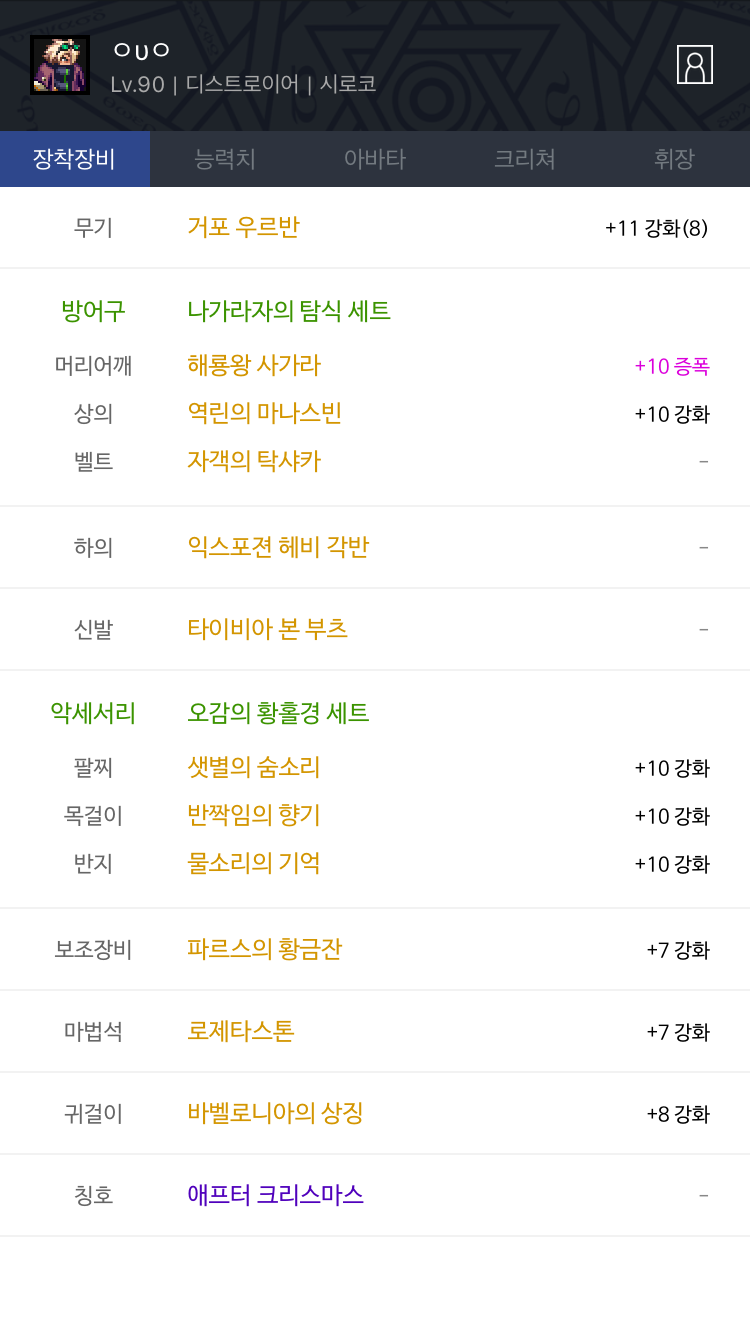This screenshot has height=1334, width=750.
Task: Open title 애프터 크리스마스
Action: pos(275,1195)
